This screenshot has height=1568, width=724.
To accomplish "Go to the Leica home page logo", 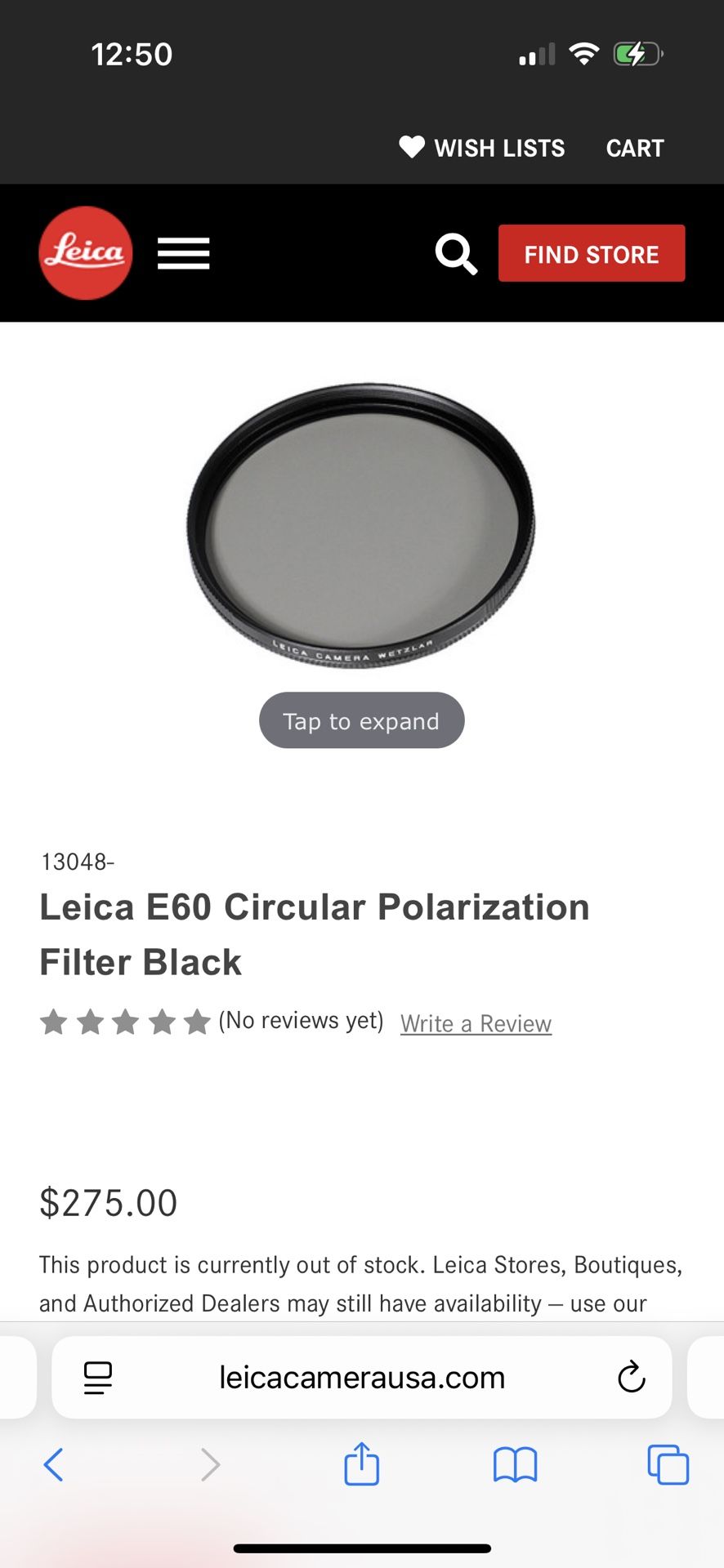I will [x=85, y=253].
